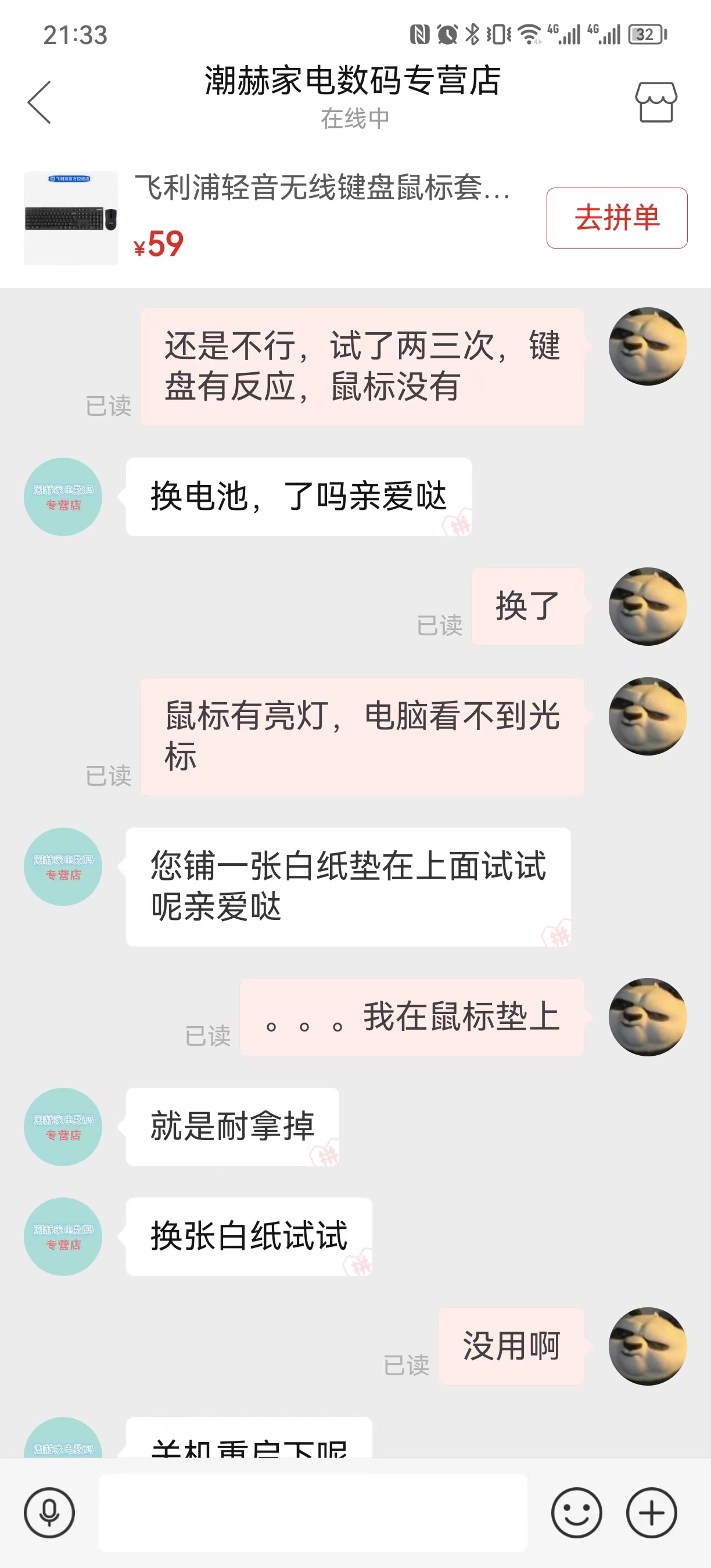
Task: Open the emoji picker
Action: [x=576, y=1512]
